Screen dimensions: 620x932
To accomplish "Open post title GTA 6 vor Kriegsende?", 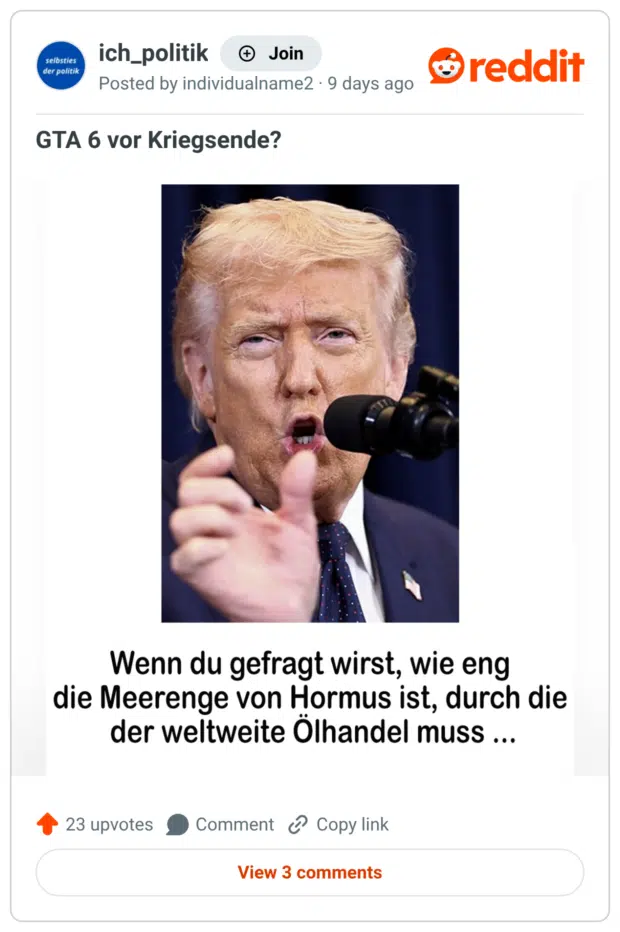I will click(158, 141).
